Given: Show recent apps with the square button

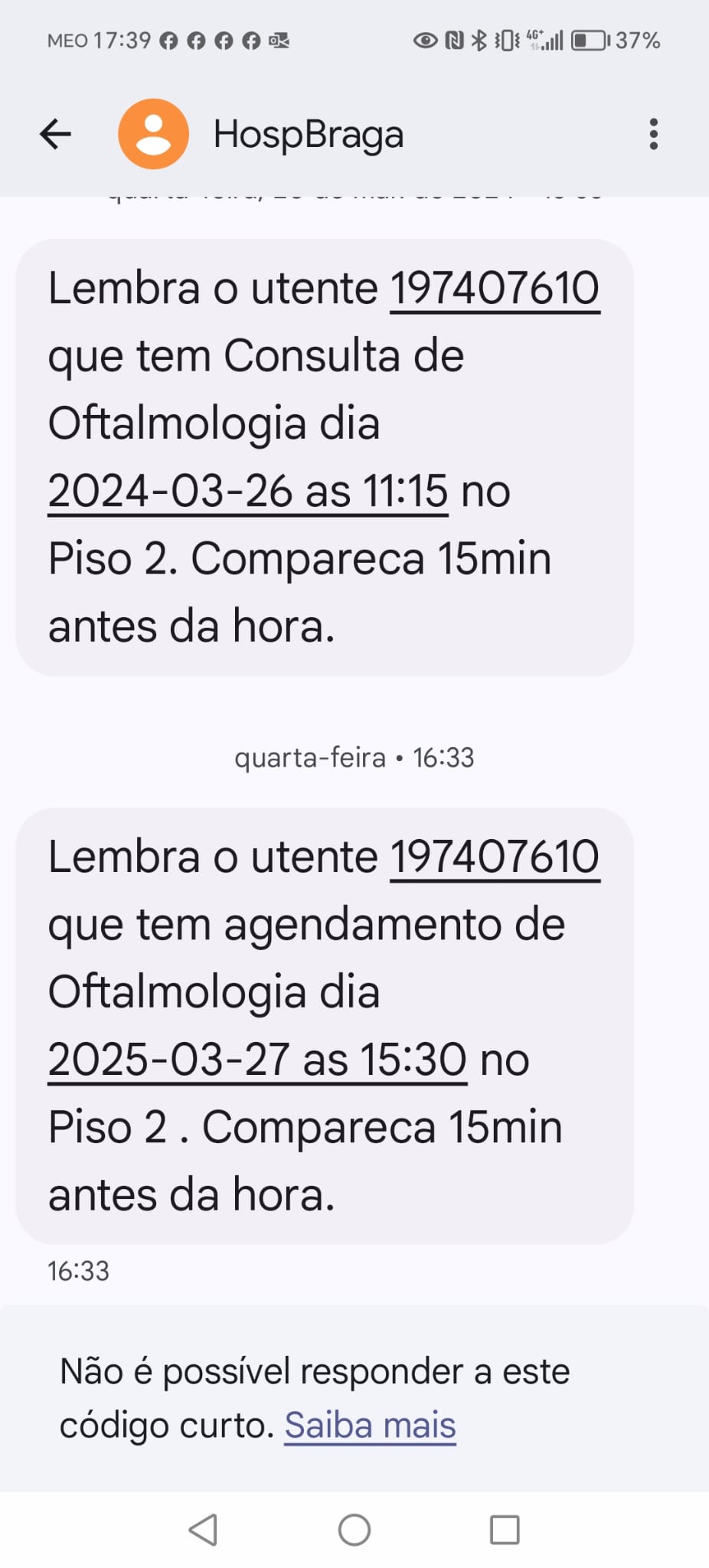Looking at the screenshot, I should click(505, 1530).
